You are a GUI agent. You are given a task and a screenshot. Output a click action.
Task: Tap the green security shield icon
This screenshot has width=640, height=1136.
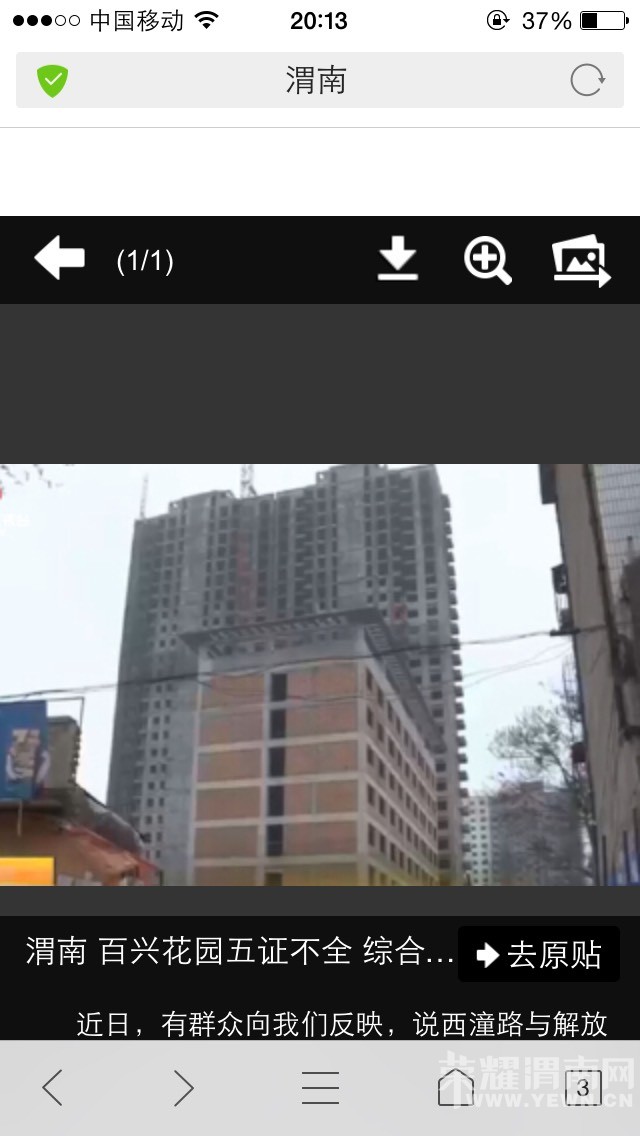tap(52, 80)
